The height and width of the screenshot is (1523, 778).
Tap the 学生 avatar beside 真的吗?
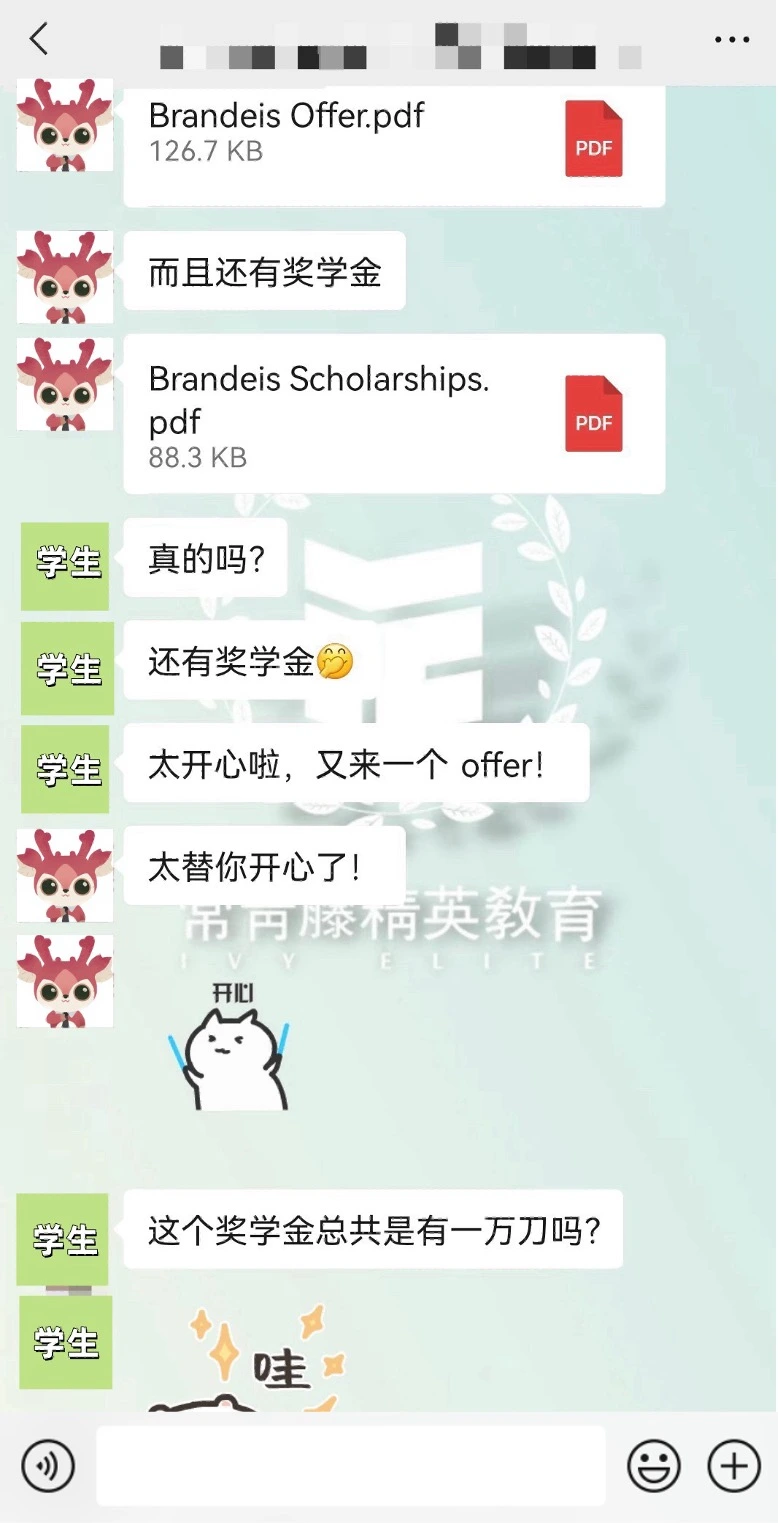(65, 564)
